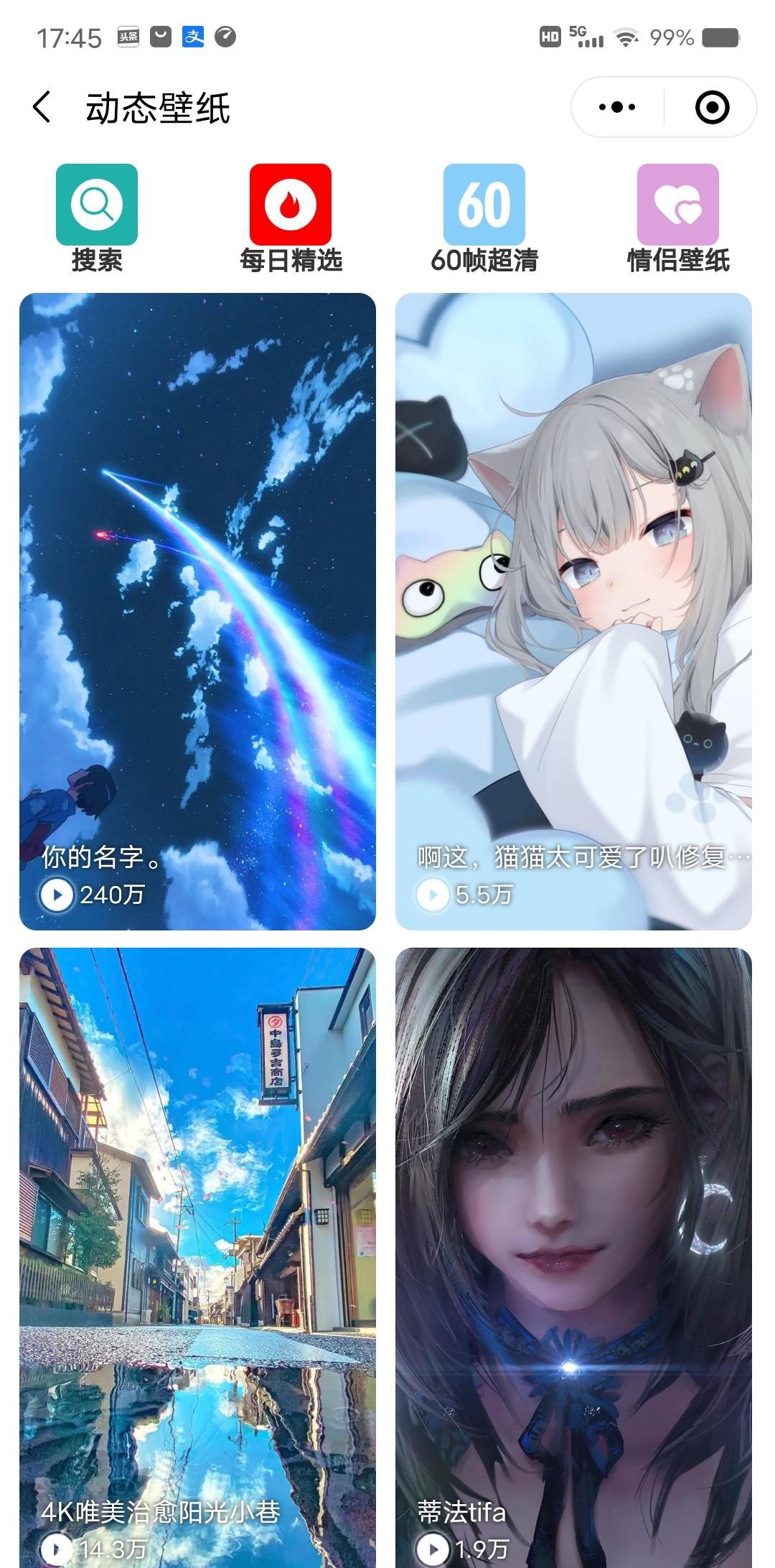Image resolution: width=775 pixels, height=1568 pixels.
Task: Go back from 动态壁纸 page
Action: tap(42, 108)
